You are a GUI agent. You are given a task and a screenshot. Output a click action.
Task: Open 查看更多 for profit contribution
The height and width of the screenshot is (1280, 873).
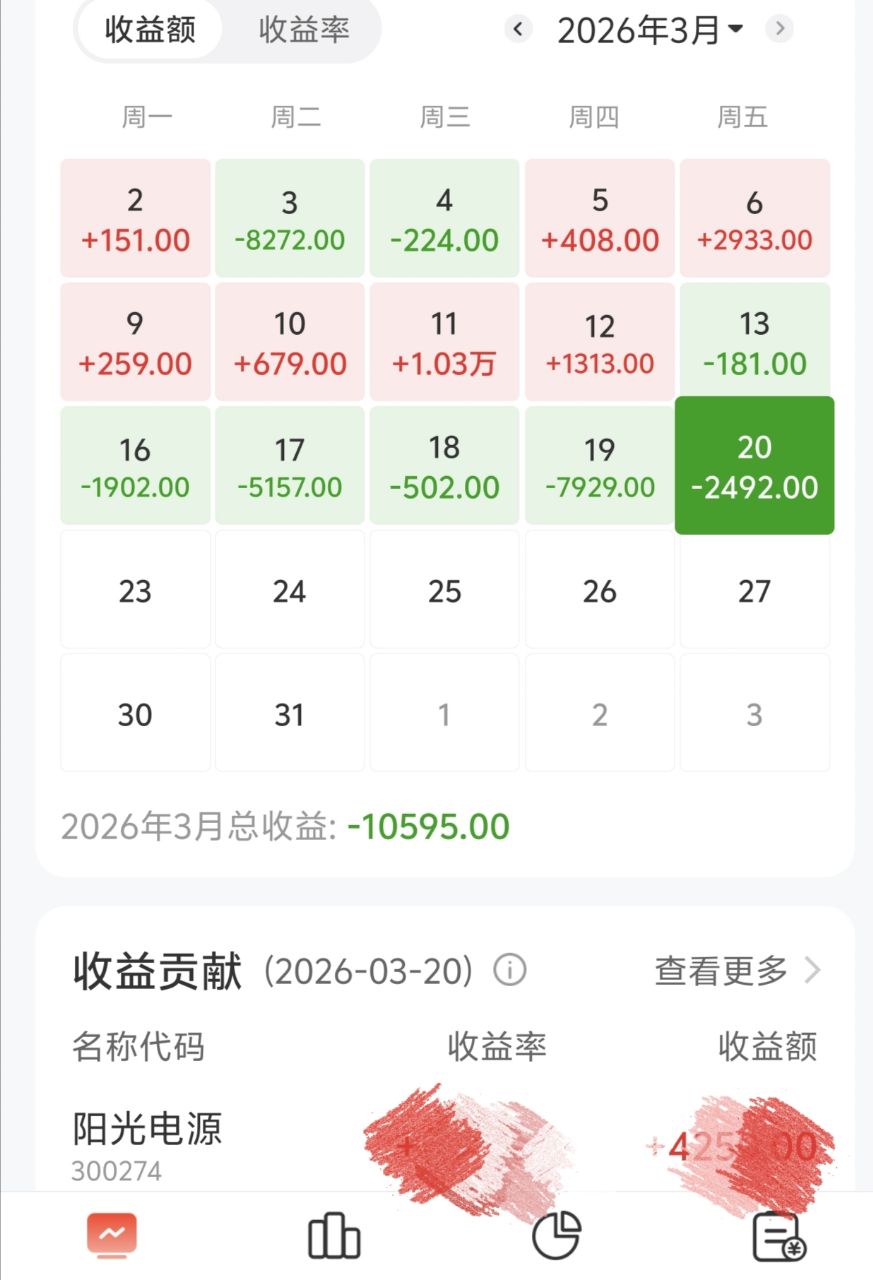(x=737, y=970)
